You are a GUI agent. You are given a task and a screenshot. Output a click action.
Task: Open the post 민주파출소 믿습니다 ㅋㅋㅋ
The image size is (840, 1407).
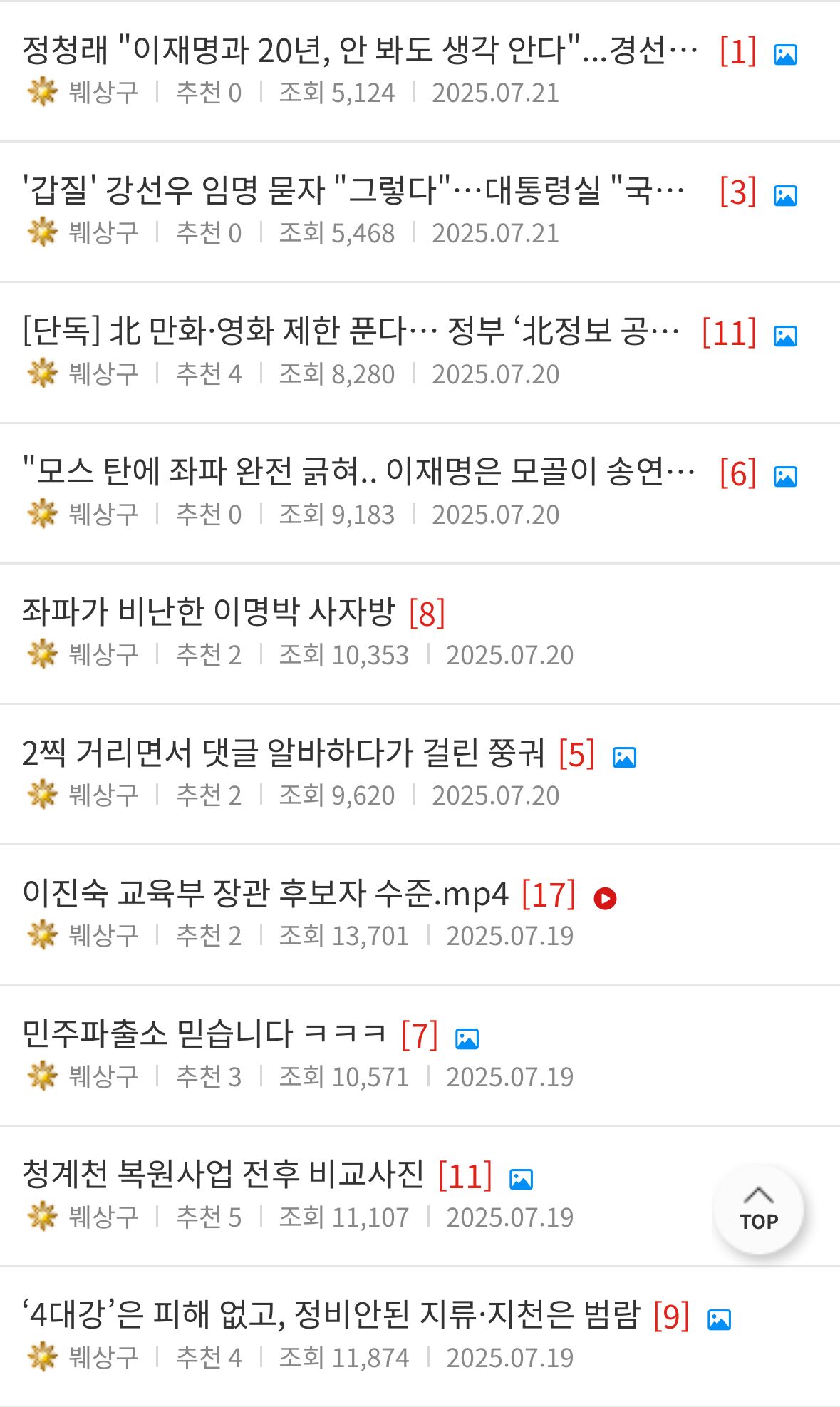click(204, 1034)
